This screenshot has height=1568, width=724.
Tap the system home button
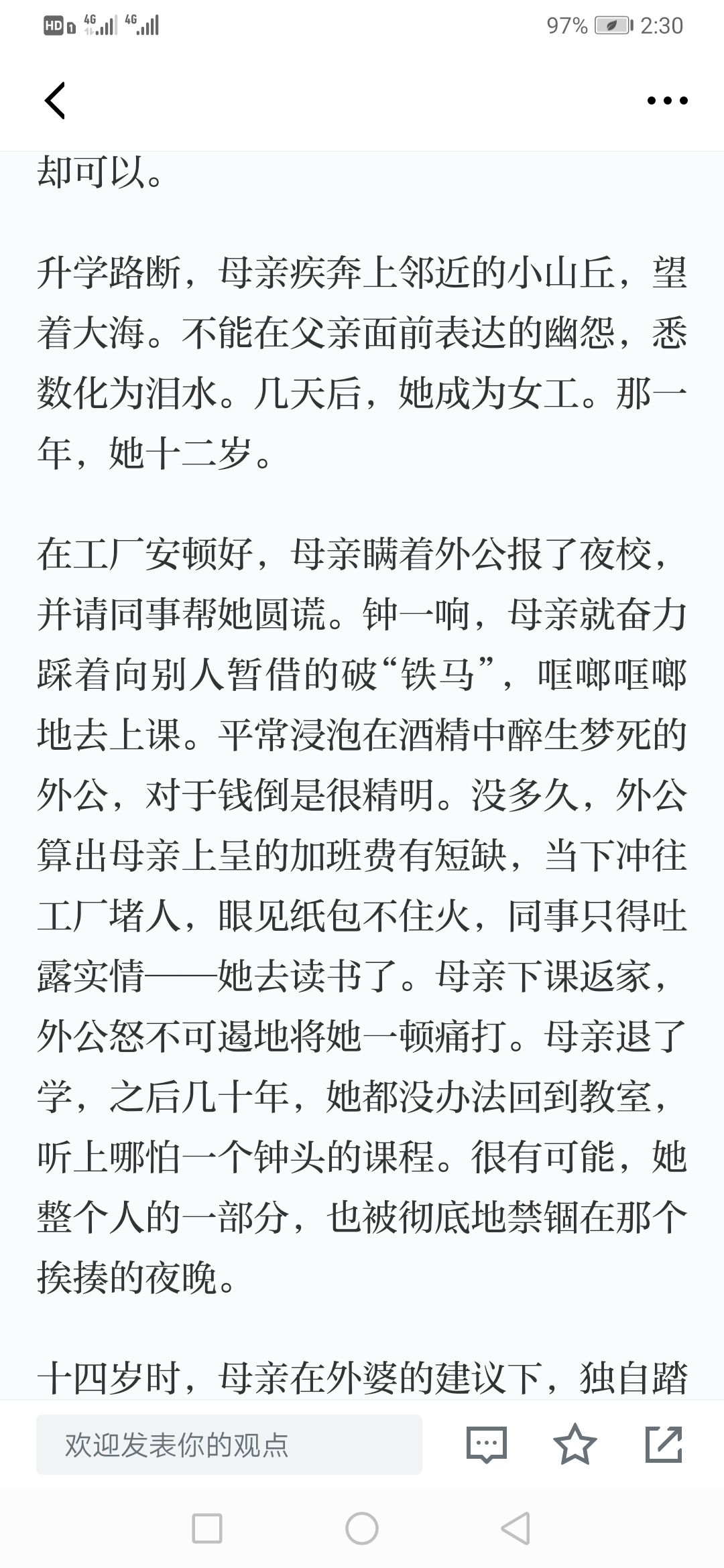[x=362, y=1528]
